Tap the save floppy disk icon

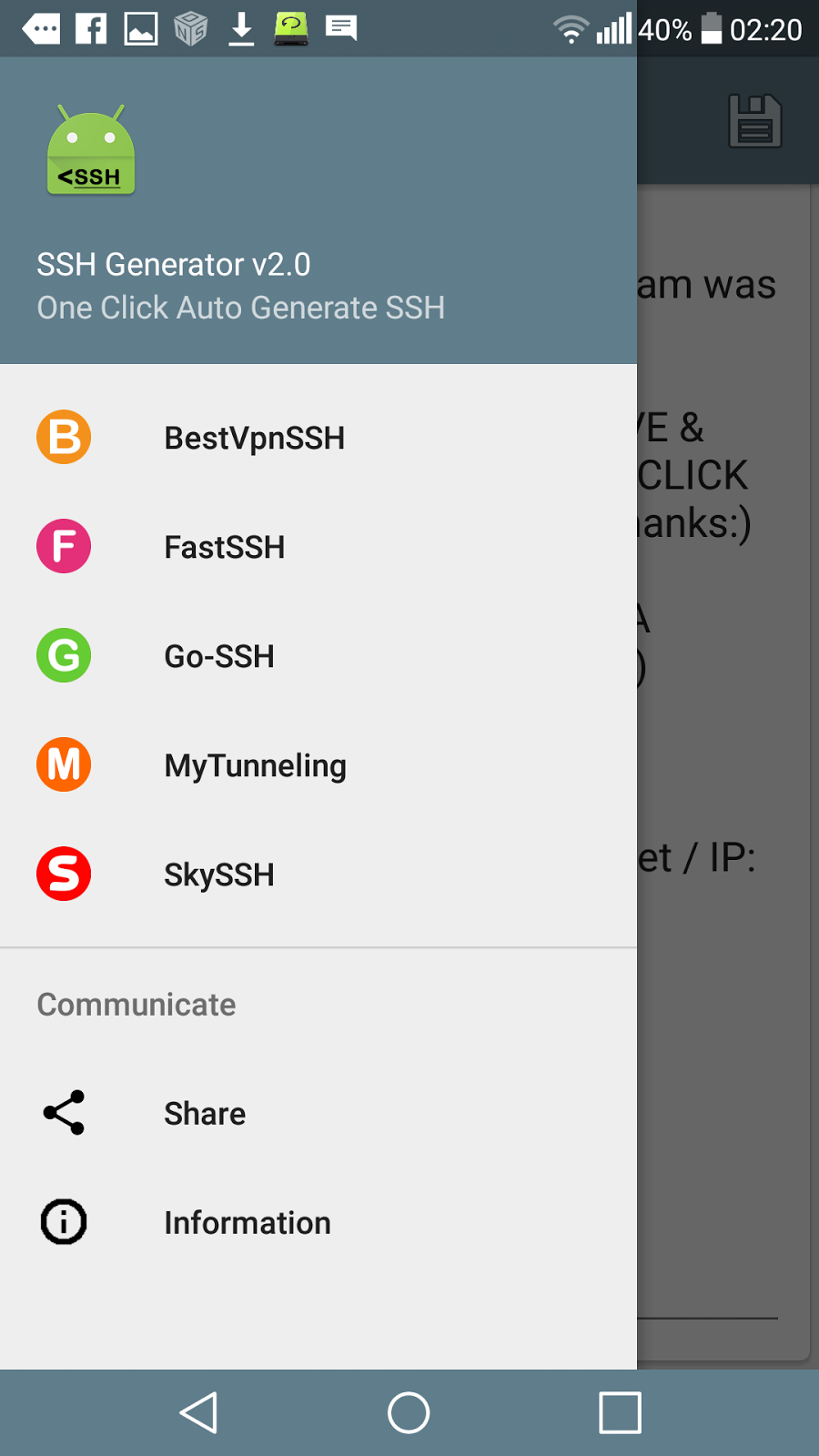755,121
